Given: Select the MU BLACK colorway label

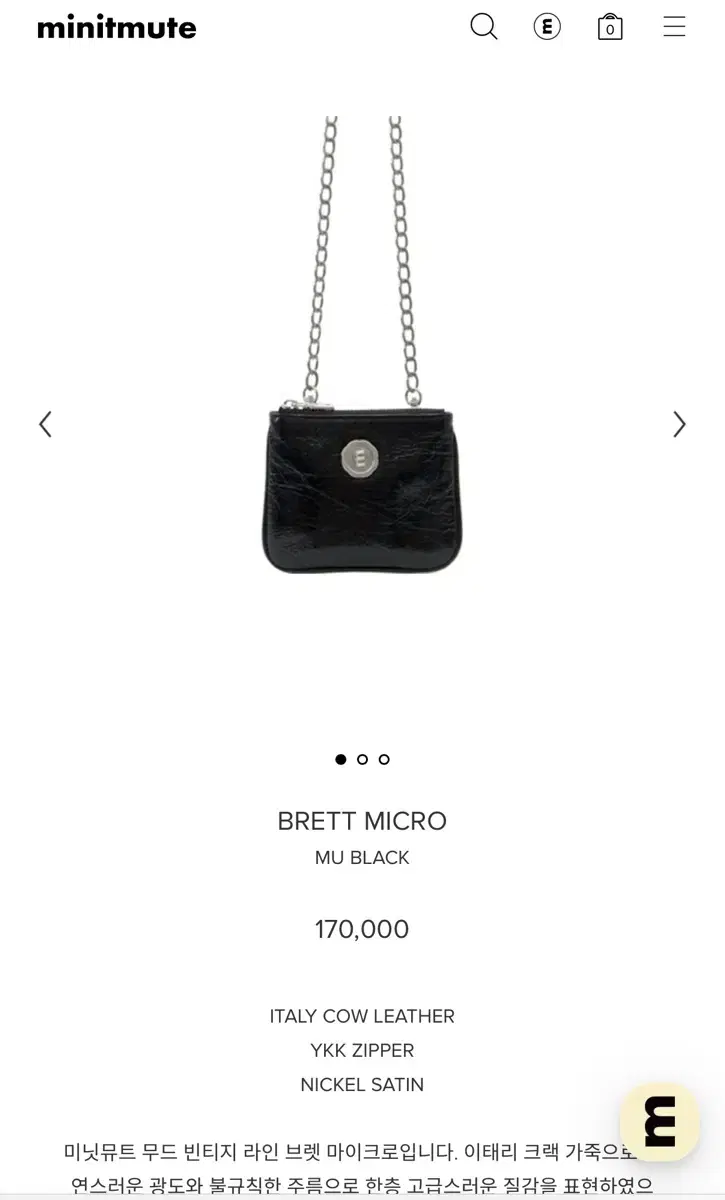Looking at the screenshot, I should point(362,857).
